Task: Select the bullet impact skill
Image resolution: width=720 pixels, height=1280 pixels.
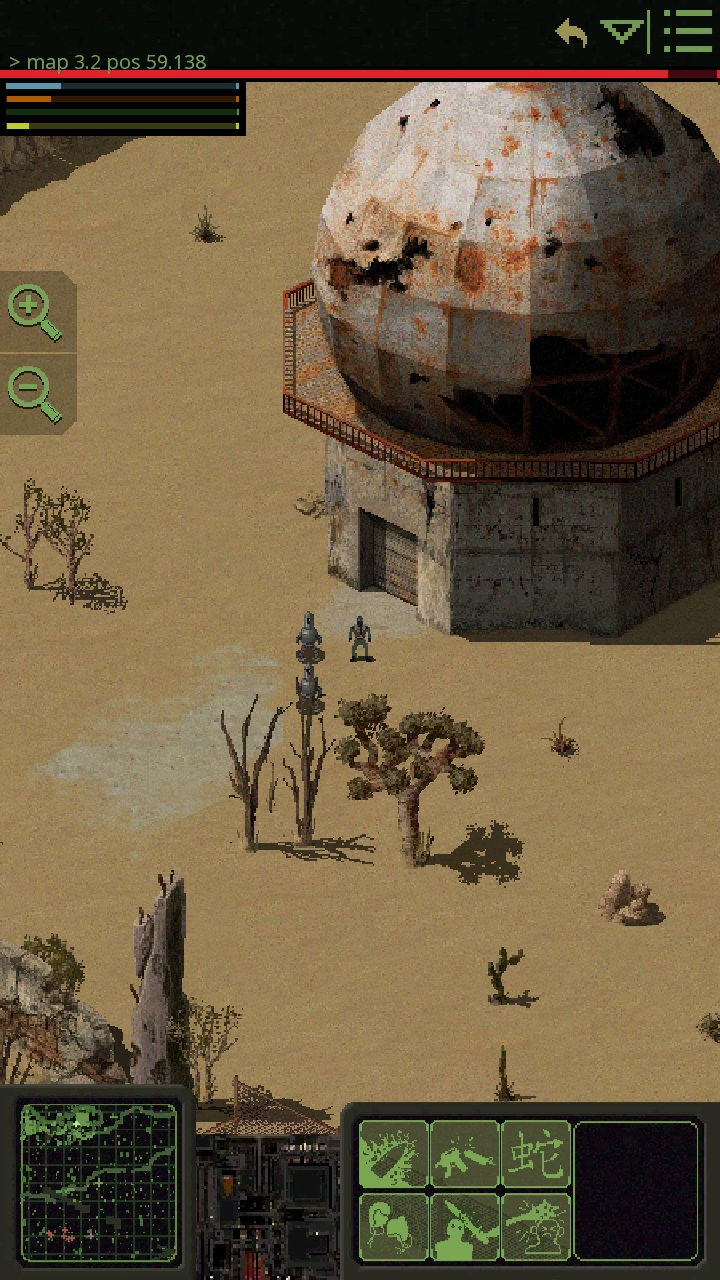Action: 393,1154
